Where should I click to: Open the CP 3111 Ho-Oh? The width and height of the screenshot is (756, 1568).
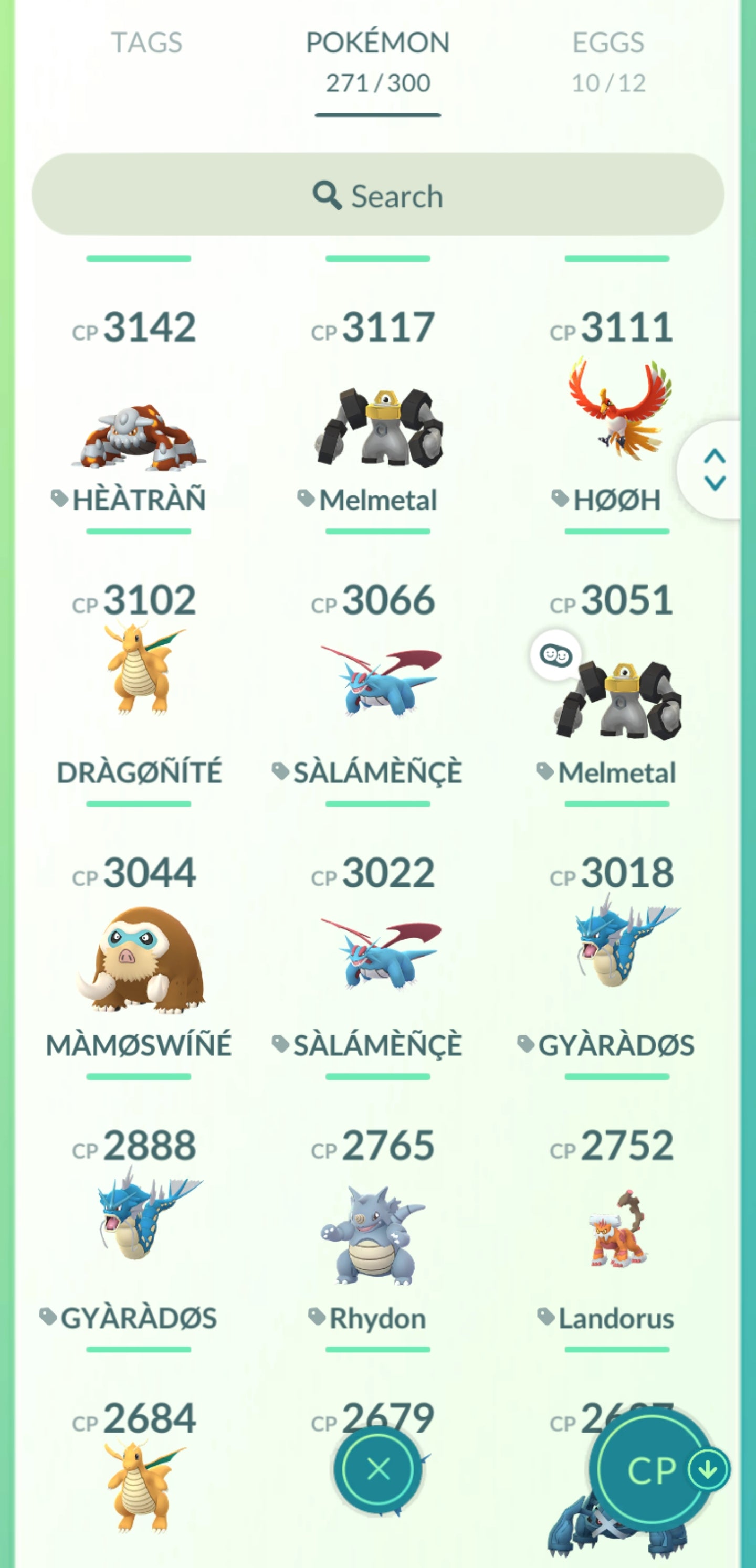(x=616, y=414)
